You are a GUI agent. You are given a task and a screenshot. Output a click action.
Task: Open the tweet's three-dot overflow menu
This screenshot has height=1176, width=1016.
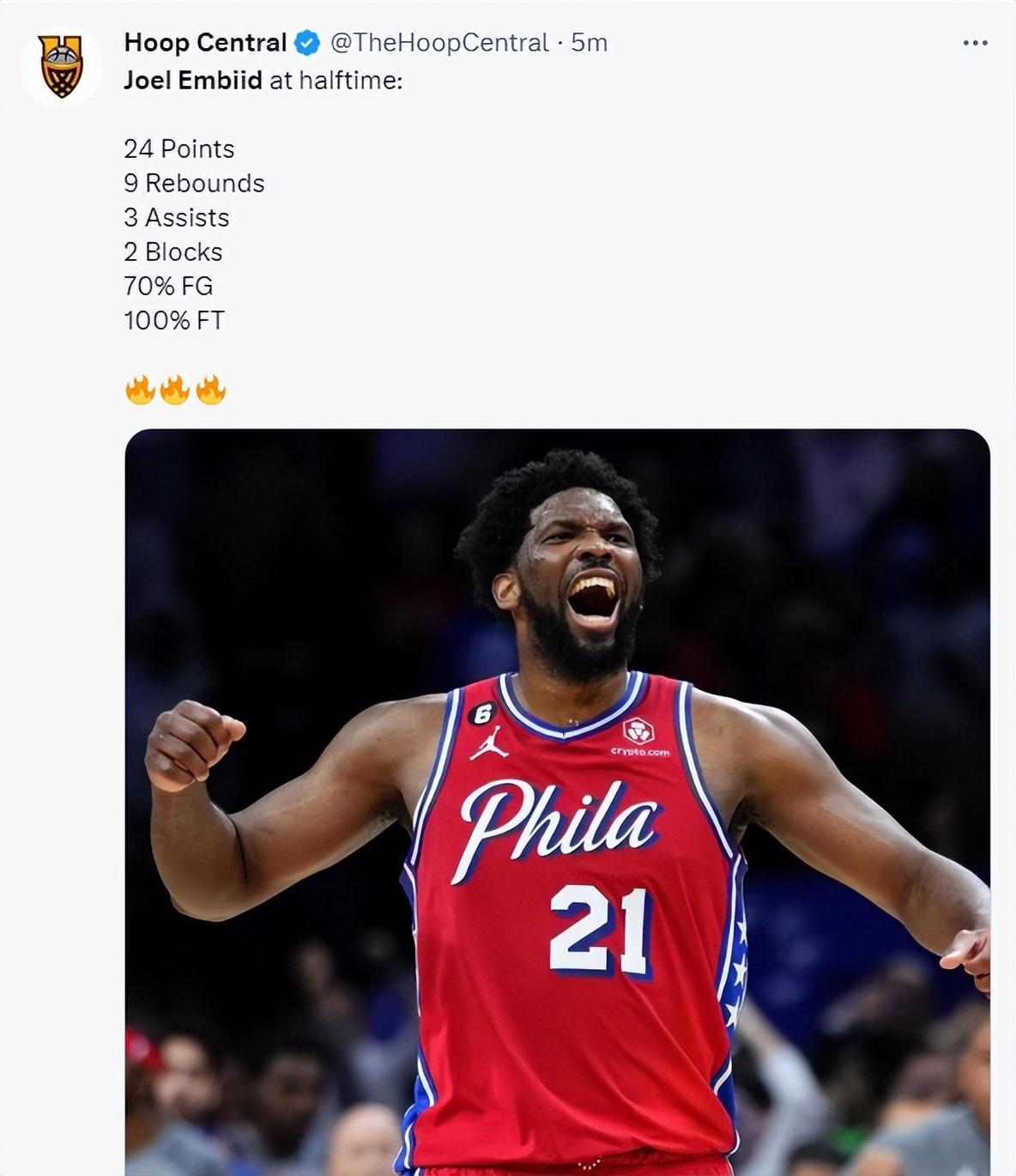tap(975, 43)
